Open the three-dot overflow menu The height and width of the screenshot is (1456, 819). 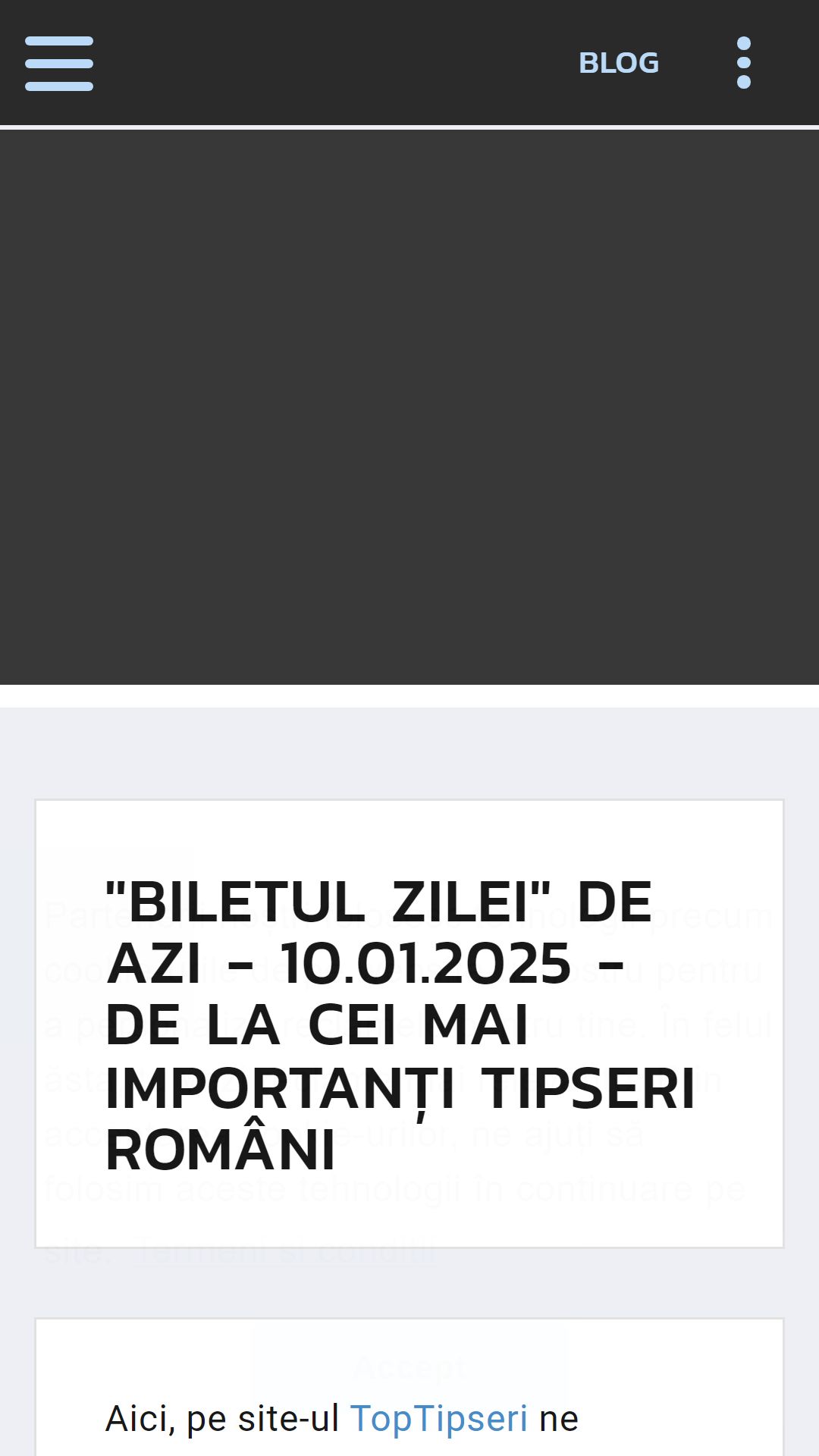(744, 63)
